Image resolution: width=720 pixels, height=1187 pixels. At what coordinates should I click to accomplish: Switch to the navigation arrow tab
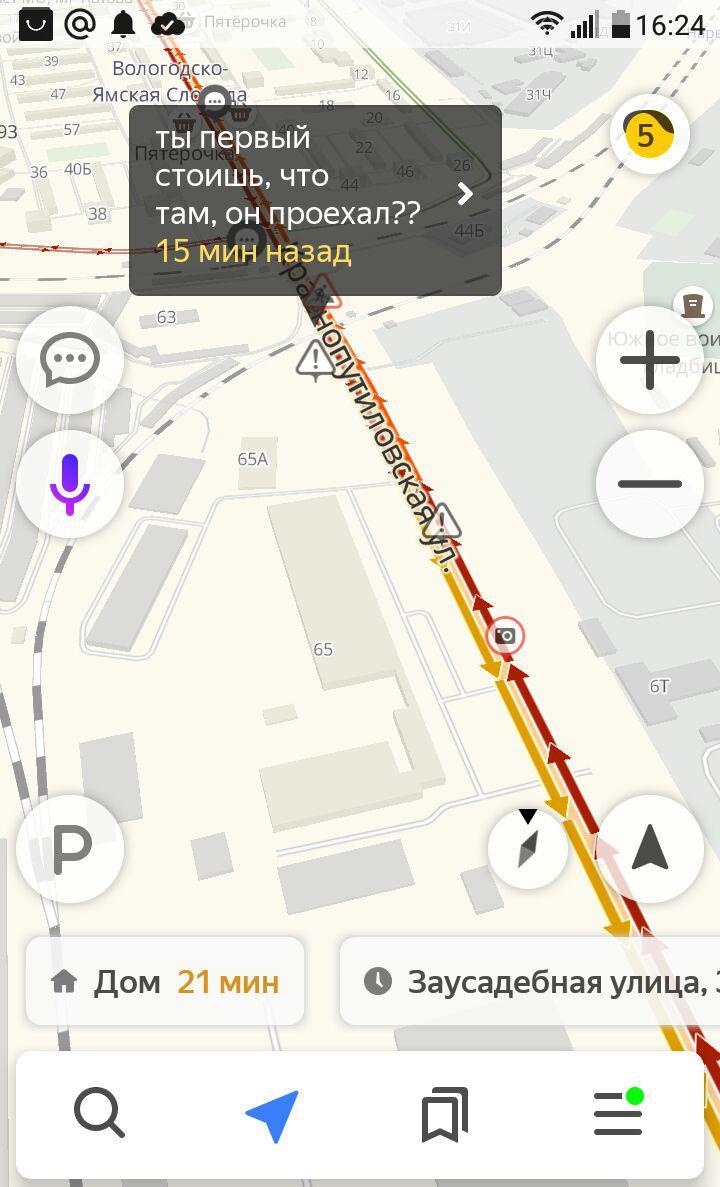273,1114
